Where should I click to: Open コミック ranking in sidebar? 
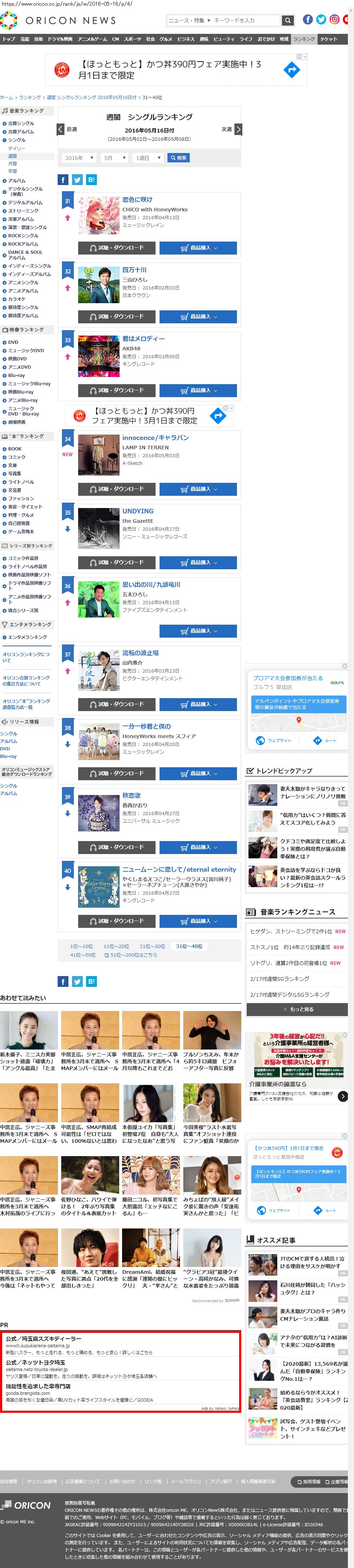(x=17, y=457)
